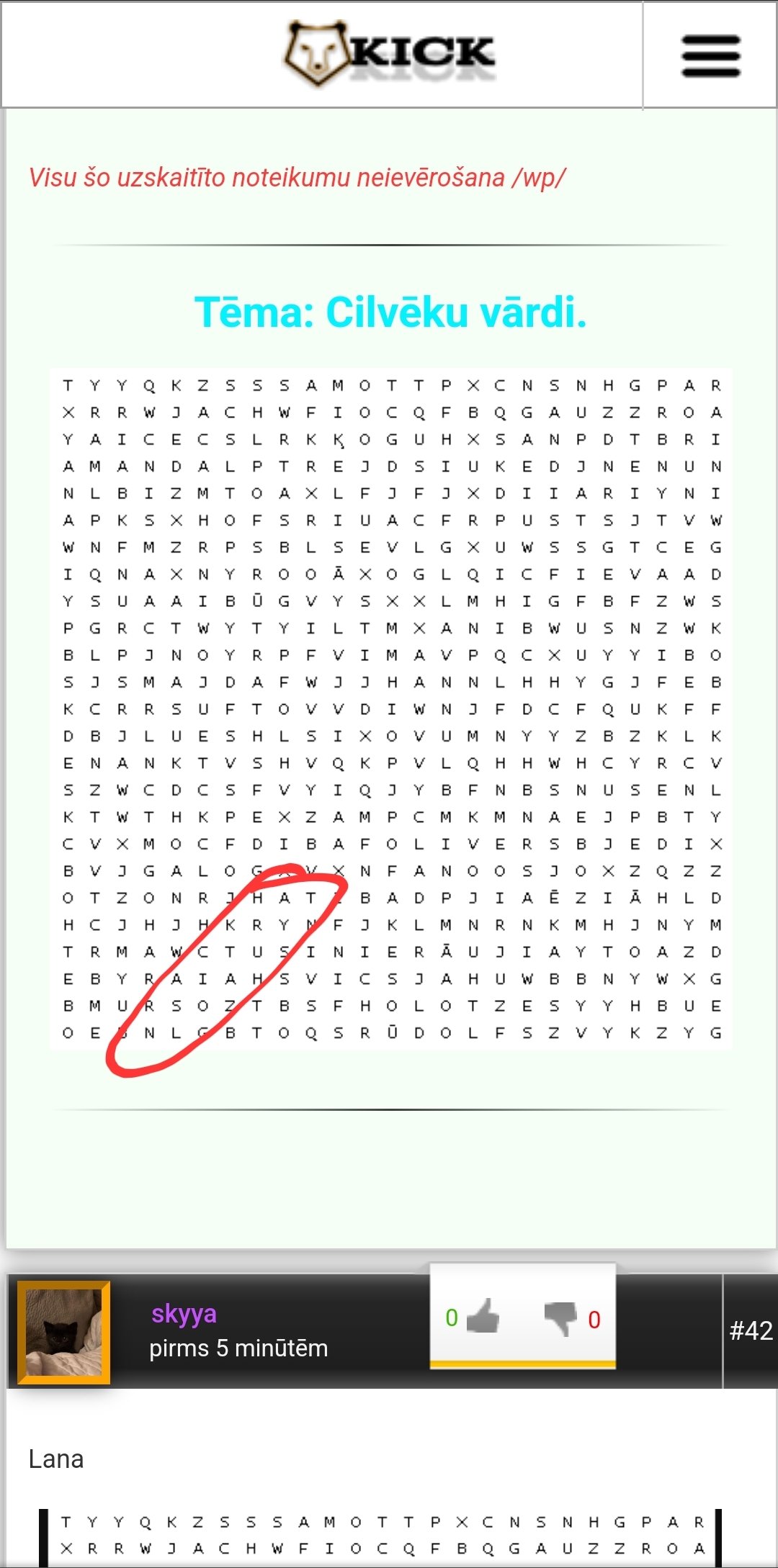Open the puzzle image in skyya's reply

[380, 1538]
